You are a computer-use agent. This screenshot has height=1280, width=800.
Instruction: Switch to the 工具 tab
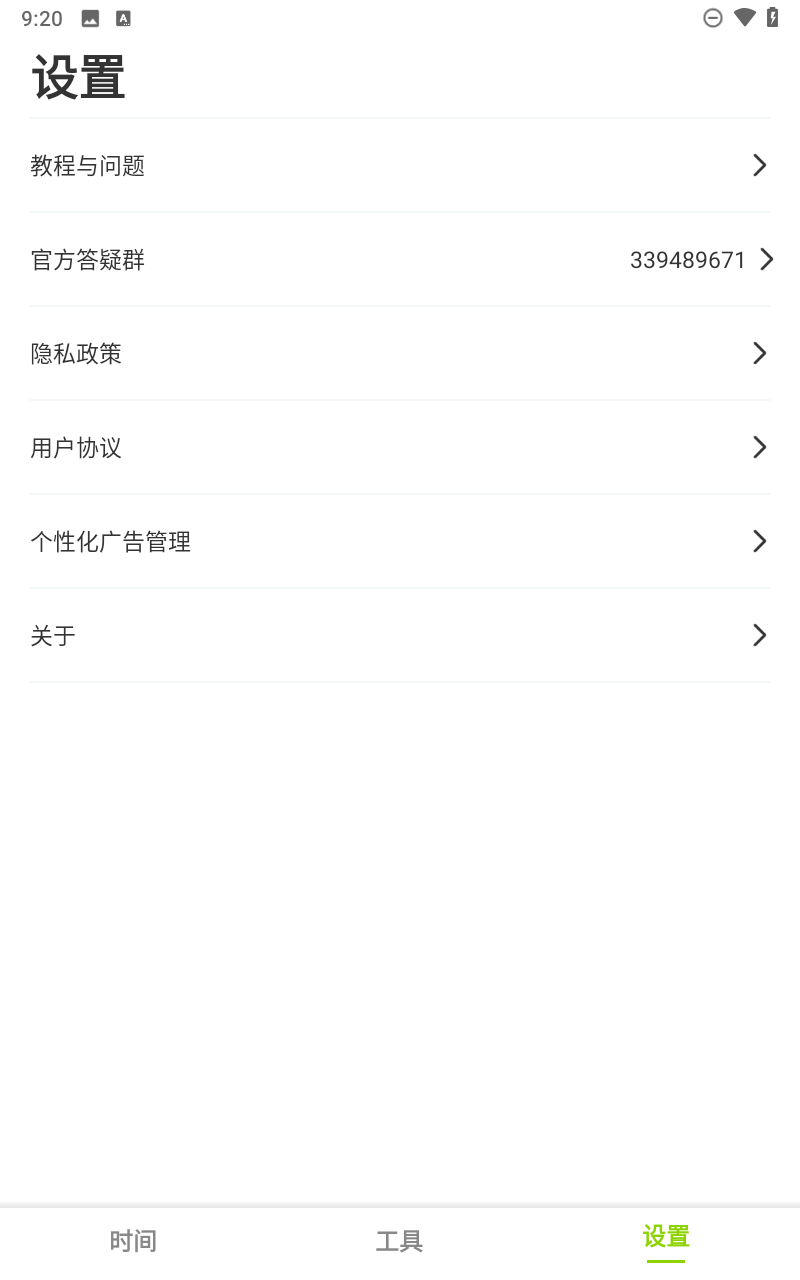399,1241
